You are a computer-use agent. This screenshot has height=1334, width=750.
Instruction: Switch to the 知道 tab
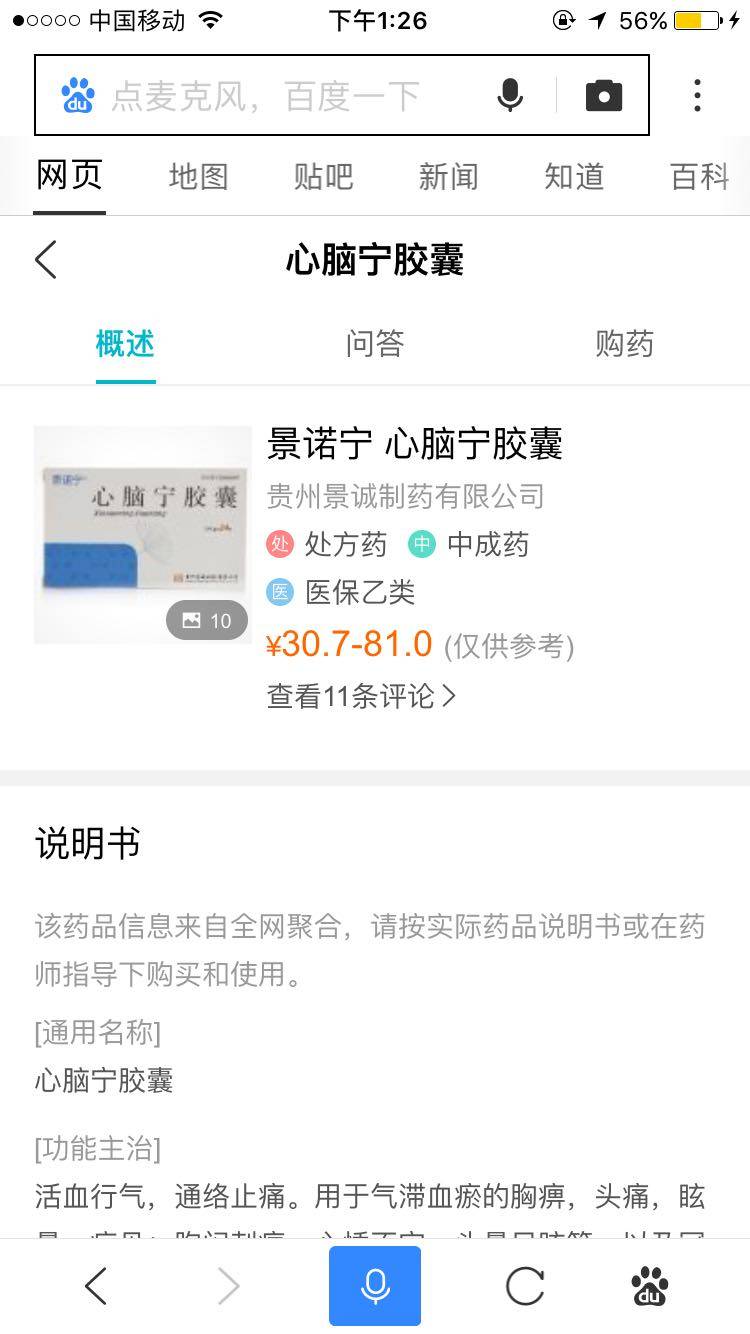[x=574, y=177]
